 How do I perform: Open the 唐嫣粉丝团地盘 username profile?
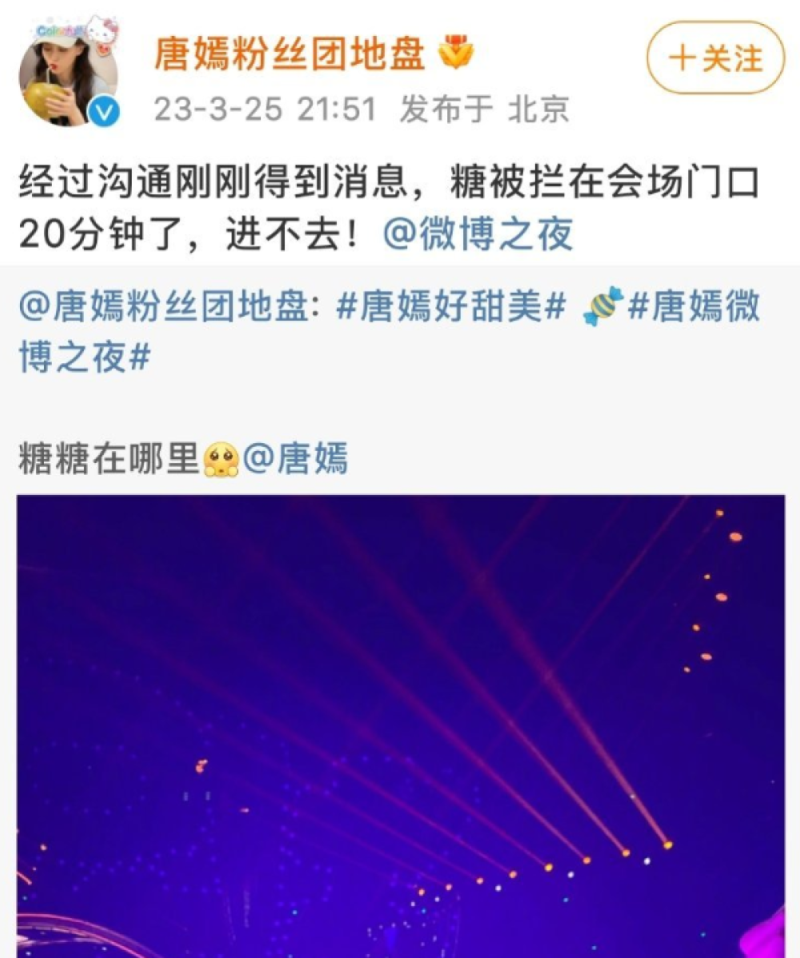[x=290, y=55]
